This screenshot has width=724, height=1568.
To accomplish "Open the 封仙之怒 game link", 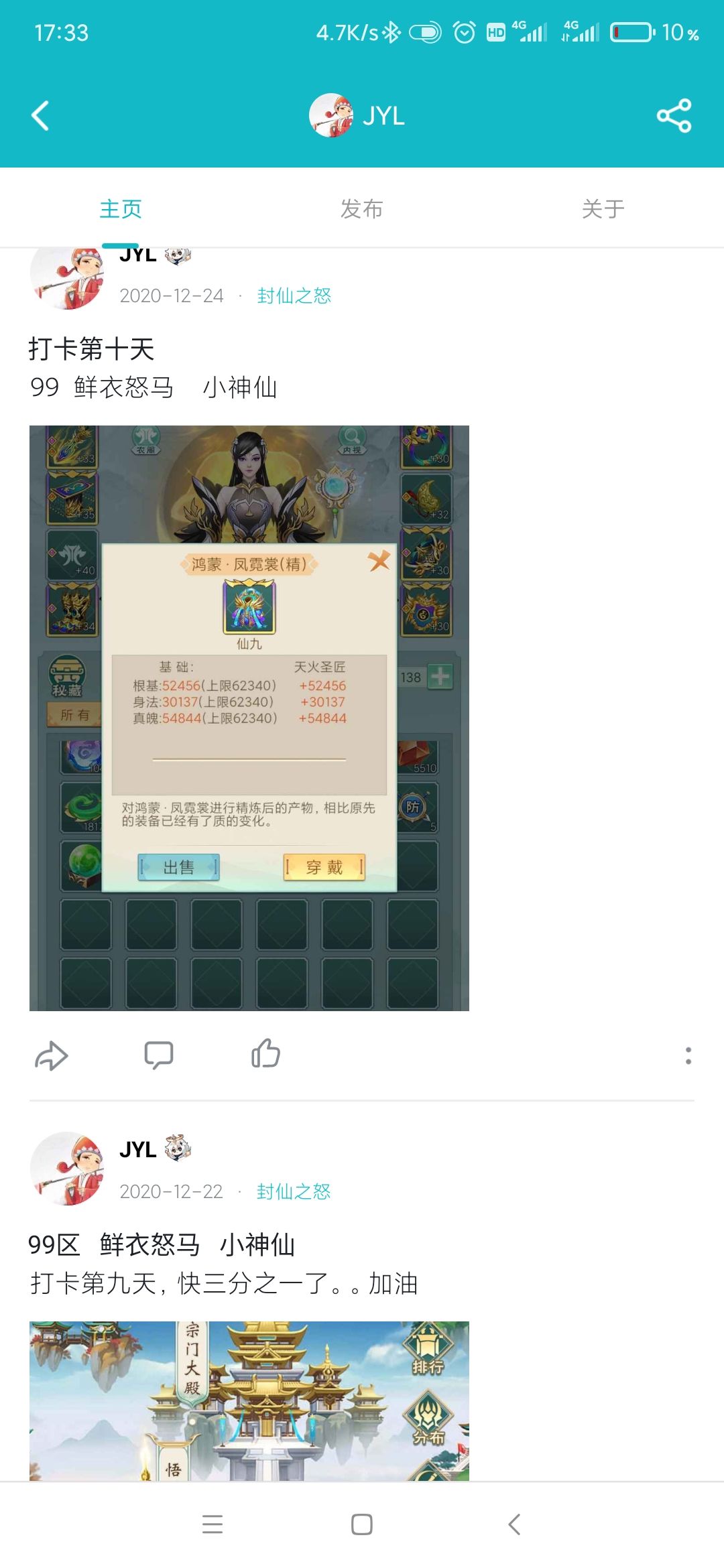I will [x=295, y=296].
